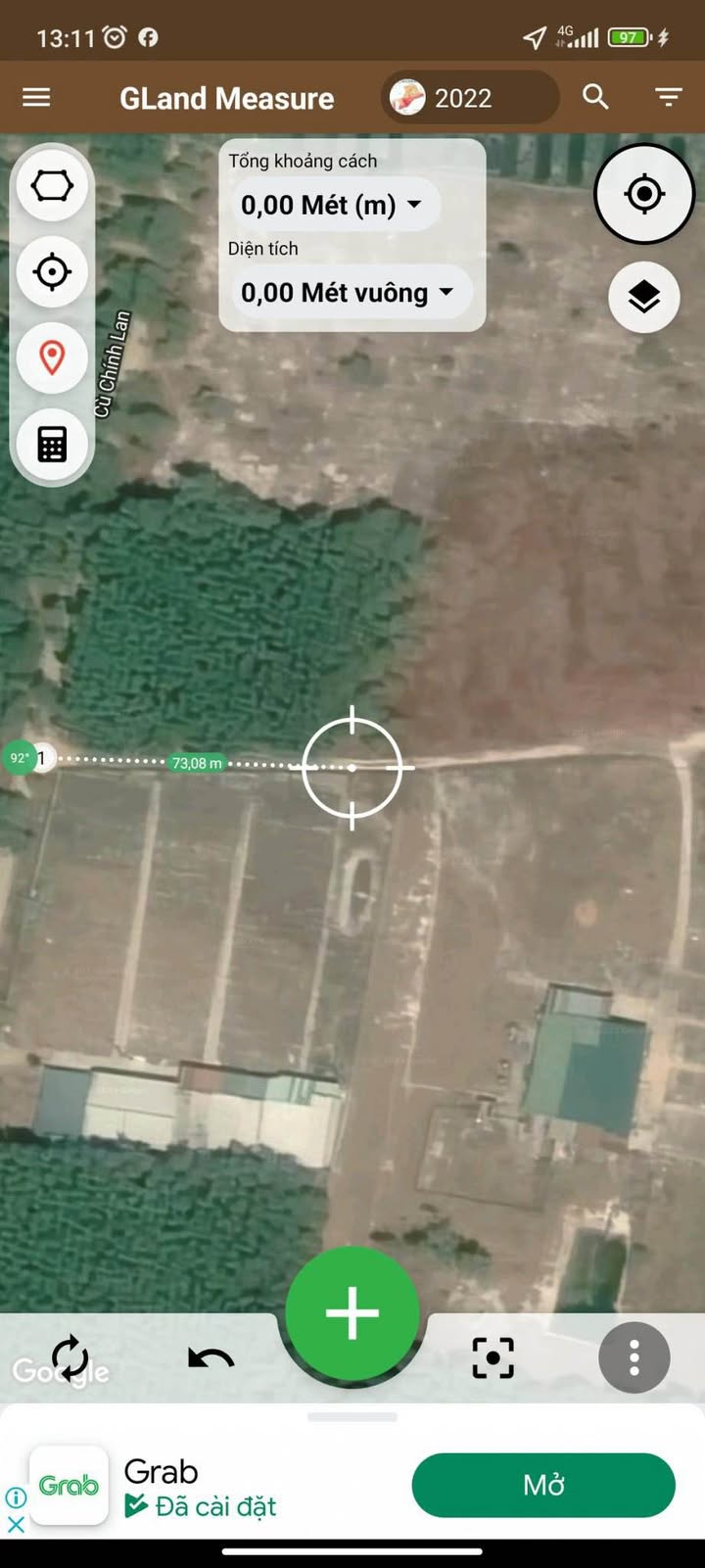Image resolution: width=705 pixels, height=1568 pixels.
Task: Expand the Mét vuông area unit dropdown
Action: pos(349,293)
